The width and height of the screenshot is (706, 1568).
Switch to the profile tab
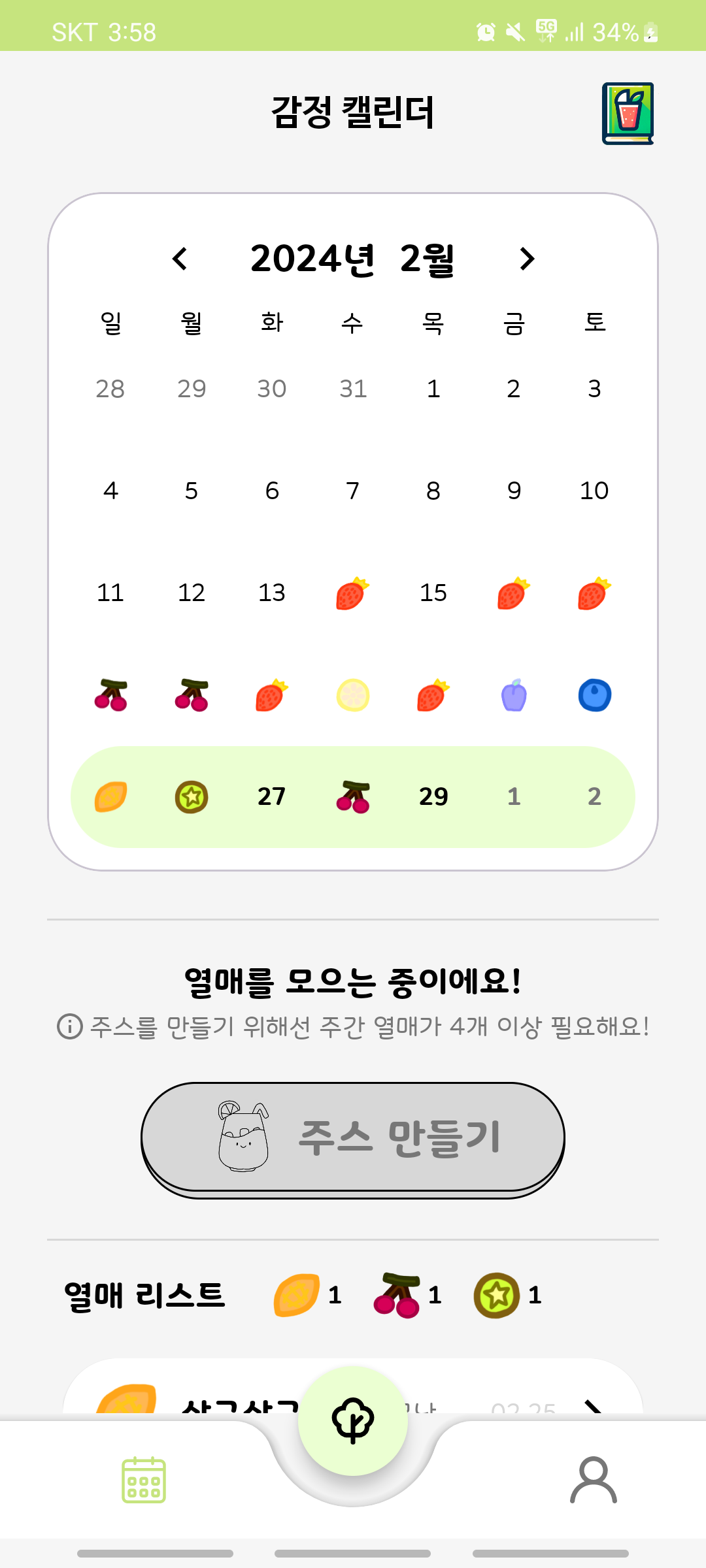(593, 1480)
